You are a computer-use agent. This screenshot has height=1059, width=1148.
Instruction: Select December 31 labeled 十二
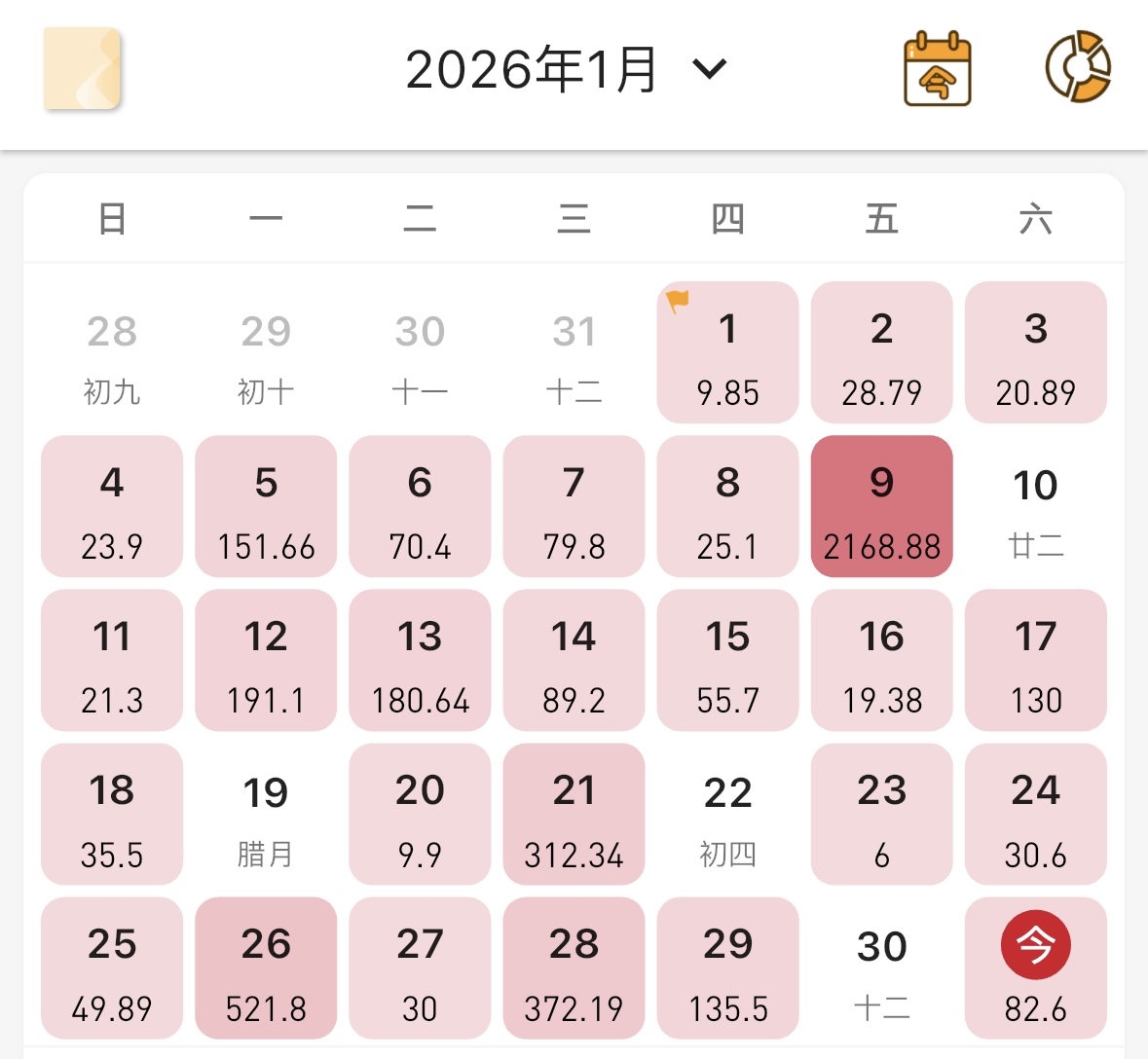(x=574, y=352)
